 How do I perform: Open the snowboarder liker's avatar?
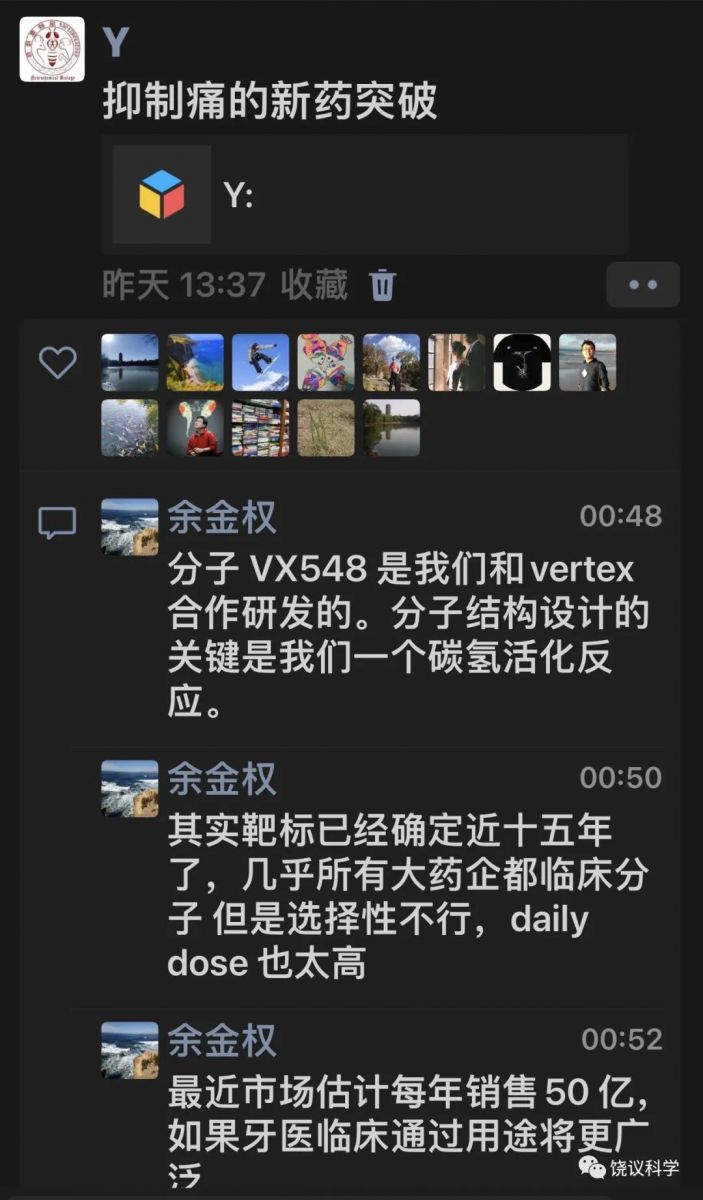click(x=261, y=362)
